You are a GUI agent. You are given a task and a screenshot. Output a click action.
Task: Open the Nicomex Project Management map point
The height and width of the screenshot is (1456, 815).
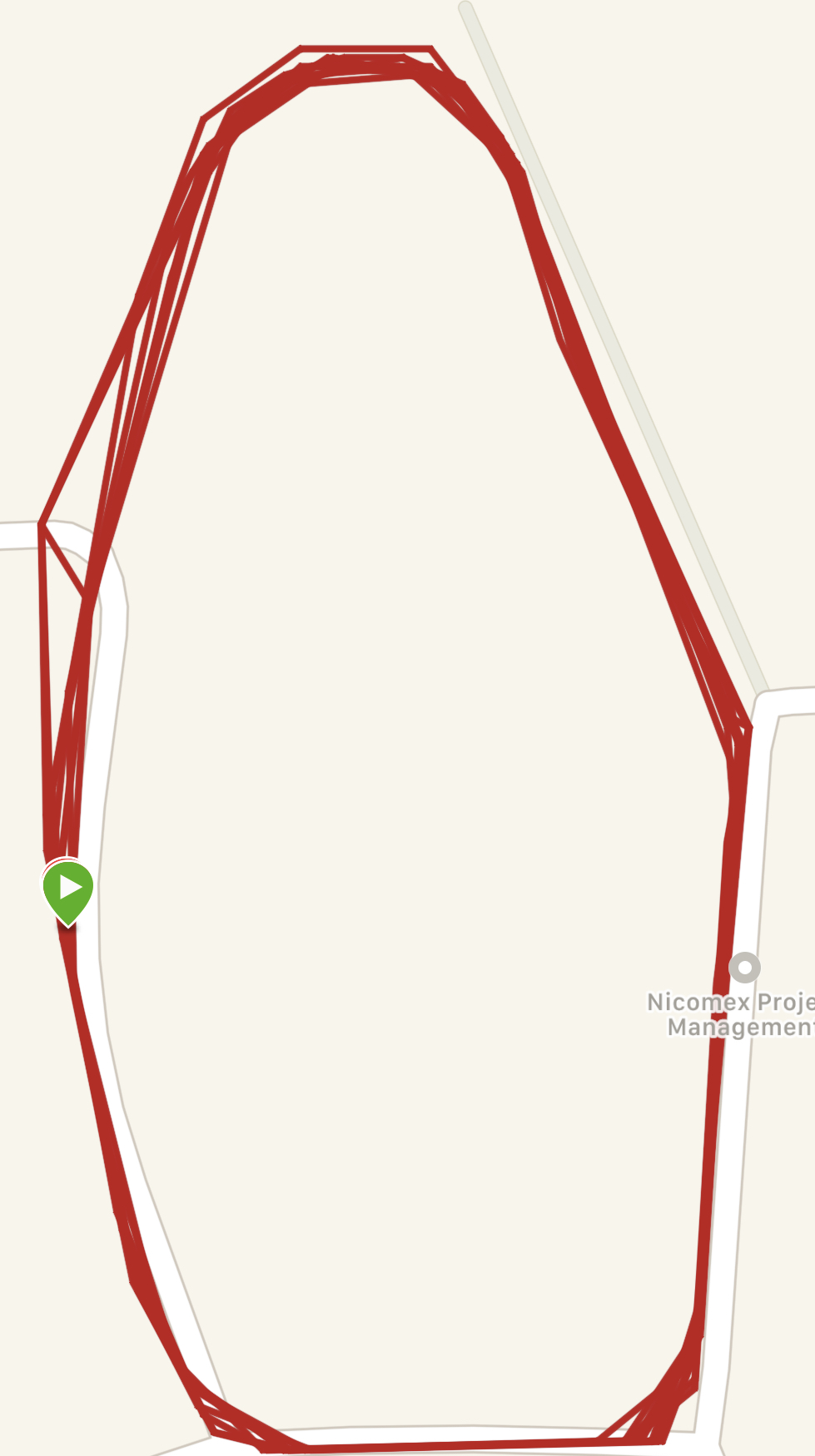744,968
